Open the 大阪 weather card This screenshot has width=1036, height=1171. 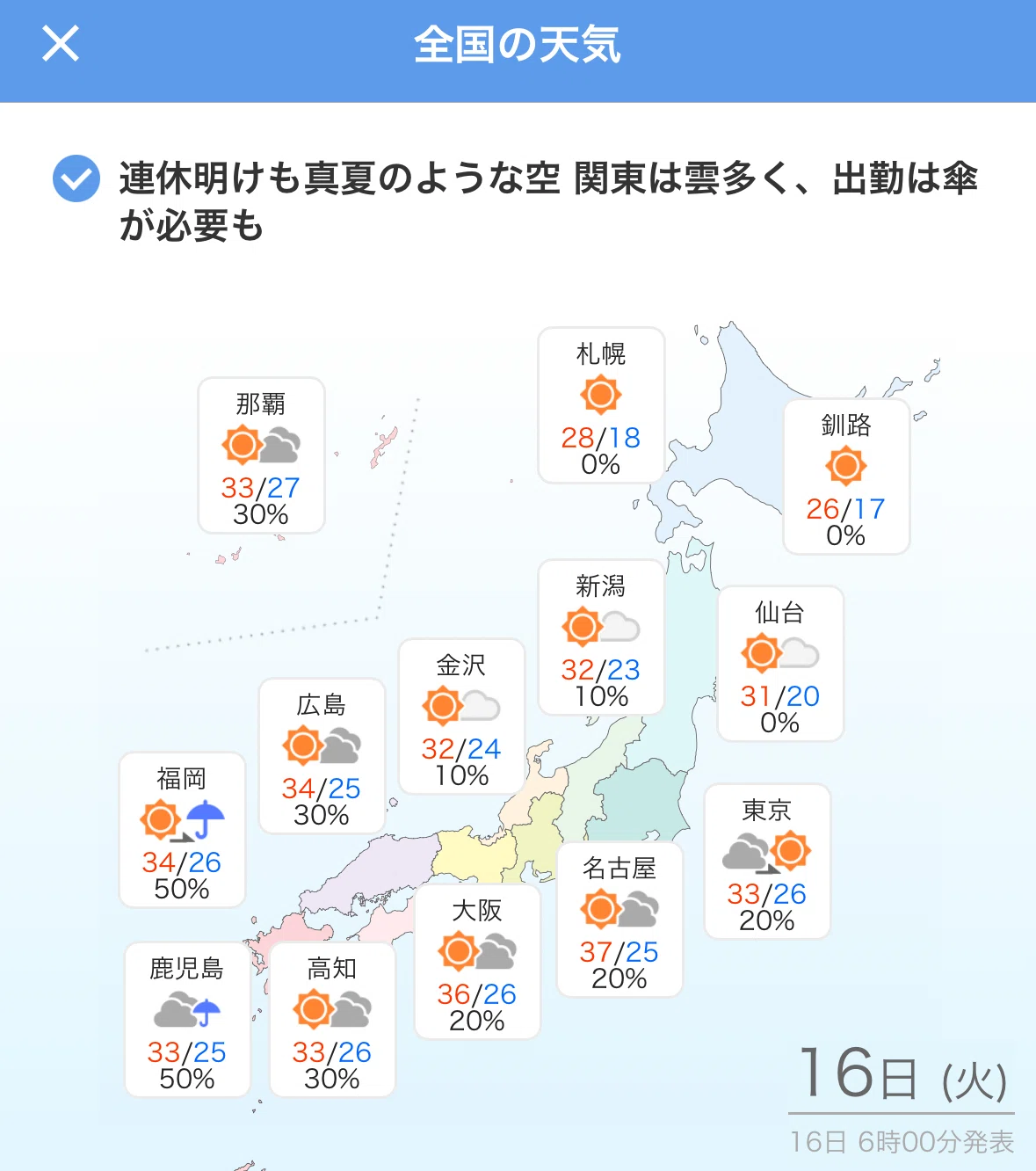(x=477, y=962)
